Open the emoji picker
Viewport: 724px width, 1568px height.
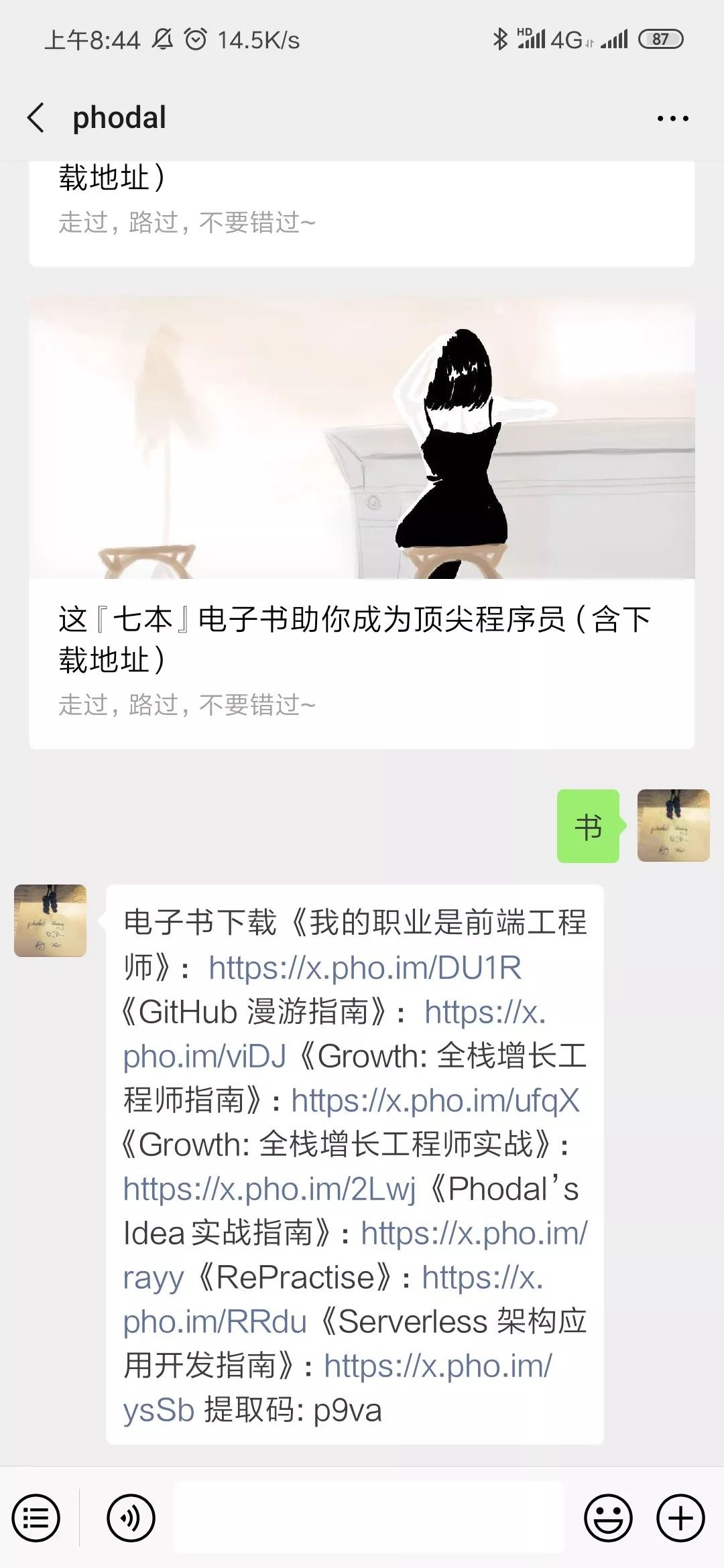608,1518
